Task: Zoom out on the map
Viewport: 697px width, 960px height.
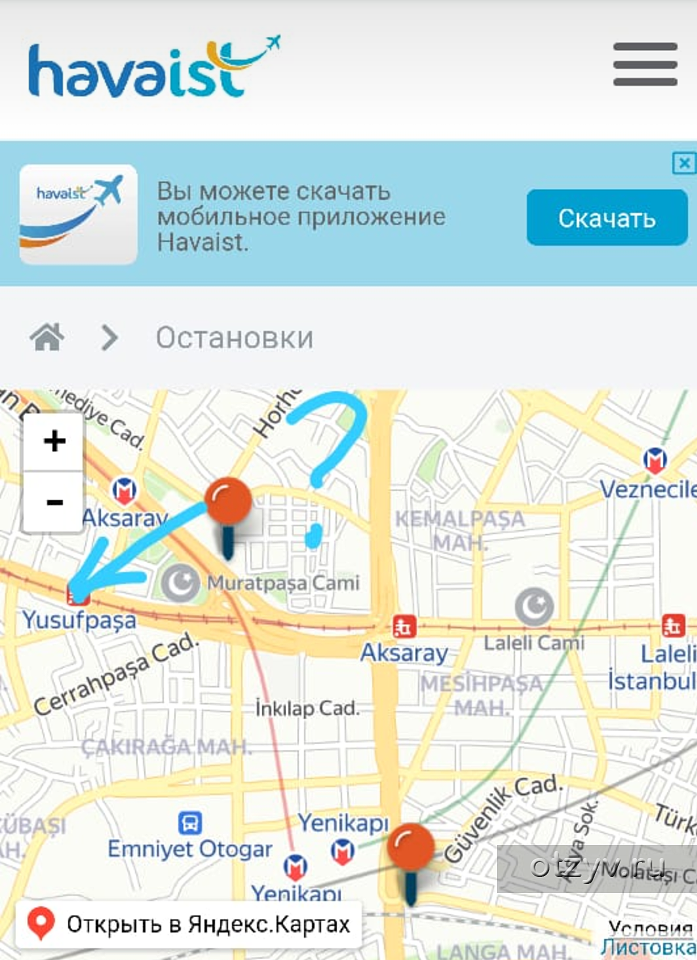Action: click(54, 502)
